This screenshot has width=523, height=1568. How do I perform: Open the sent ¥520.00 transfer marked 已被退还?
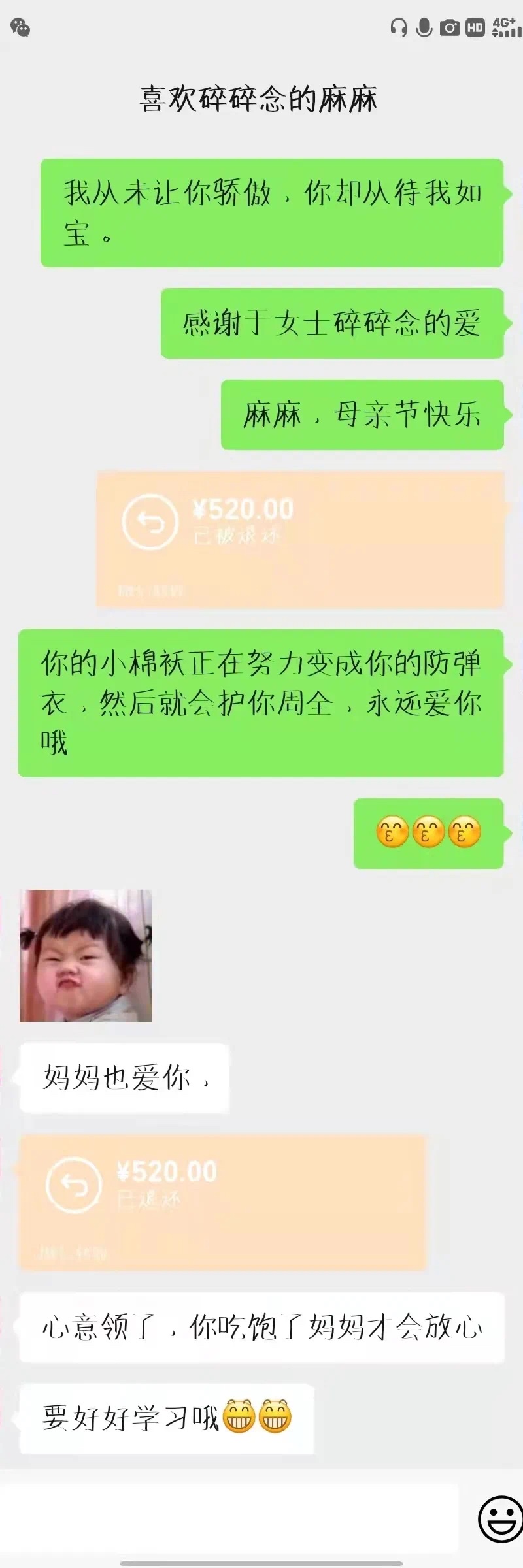[x=300, y=539]
